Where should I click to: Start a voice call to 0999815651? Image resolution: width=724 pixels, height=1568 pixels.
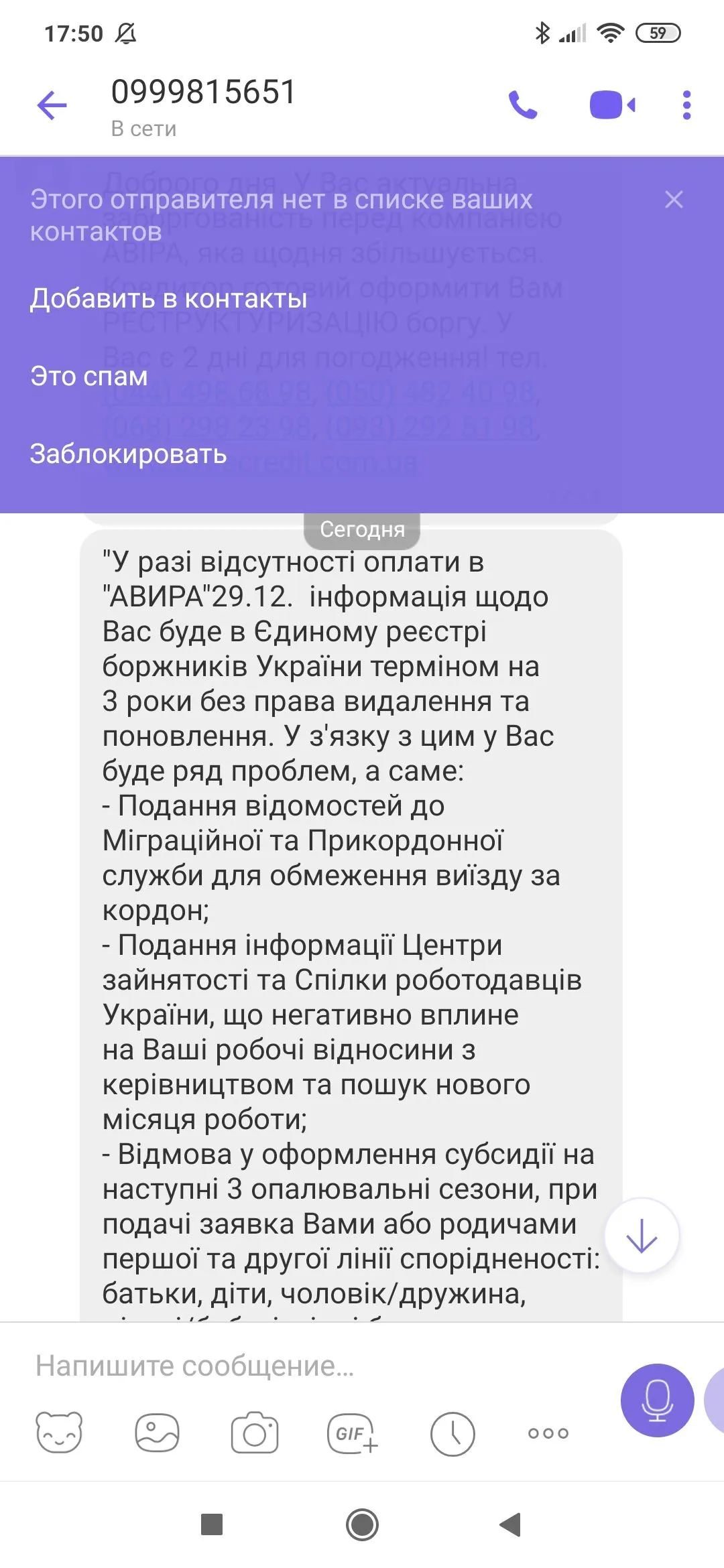523,105
